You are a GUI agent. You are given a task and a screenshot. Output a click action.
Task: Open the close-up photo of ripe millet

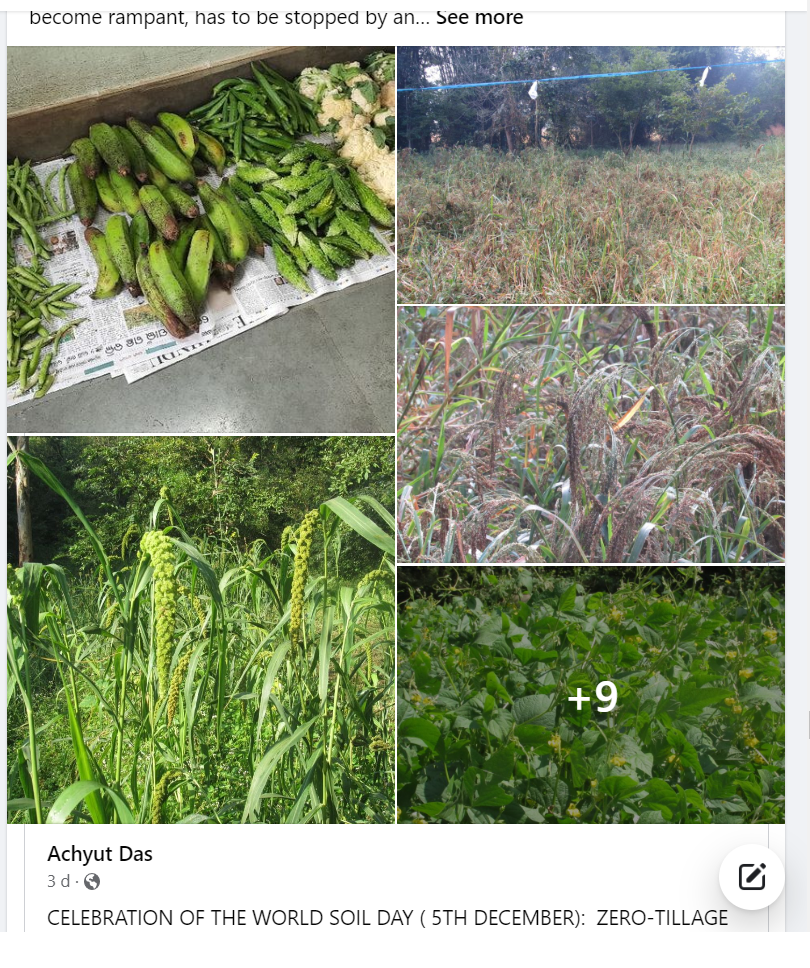[x=591, y=434]
